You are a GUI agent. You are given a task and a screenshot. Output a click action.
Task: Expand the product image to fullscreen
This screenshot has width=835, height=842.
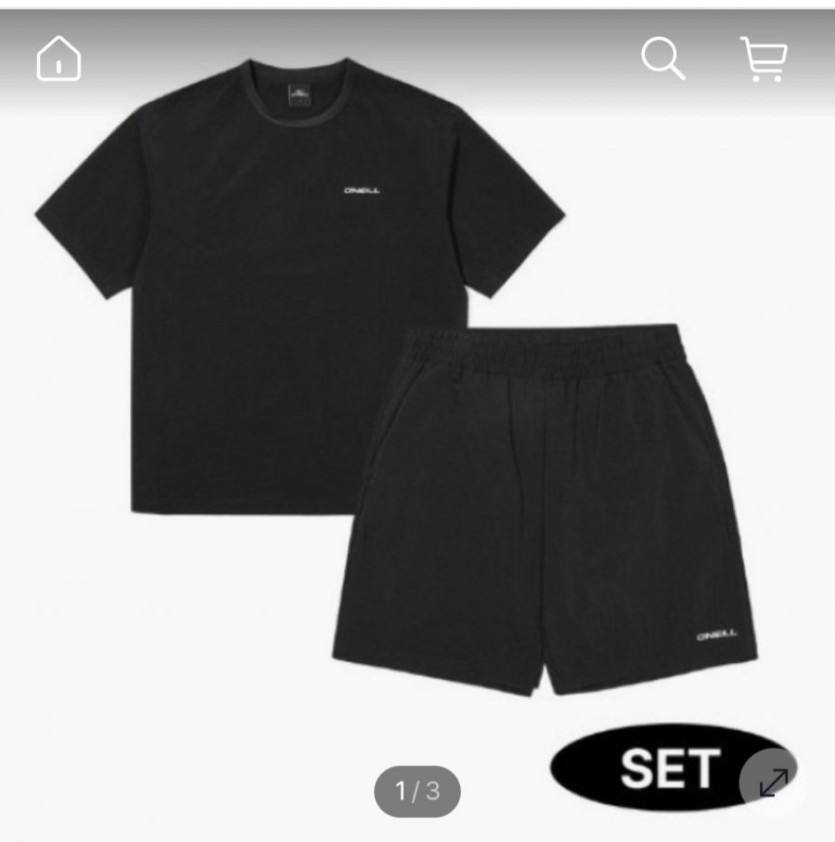tap(773, 782)
